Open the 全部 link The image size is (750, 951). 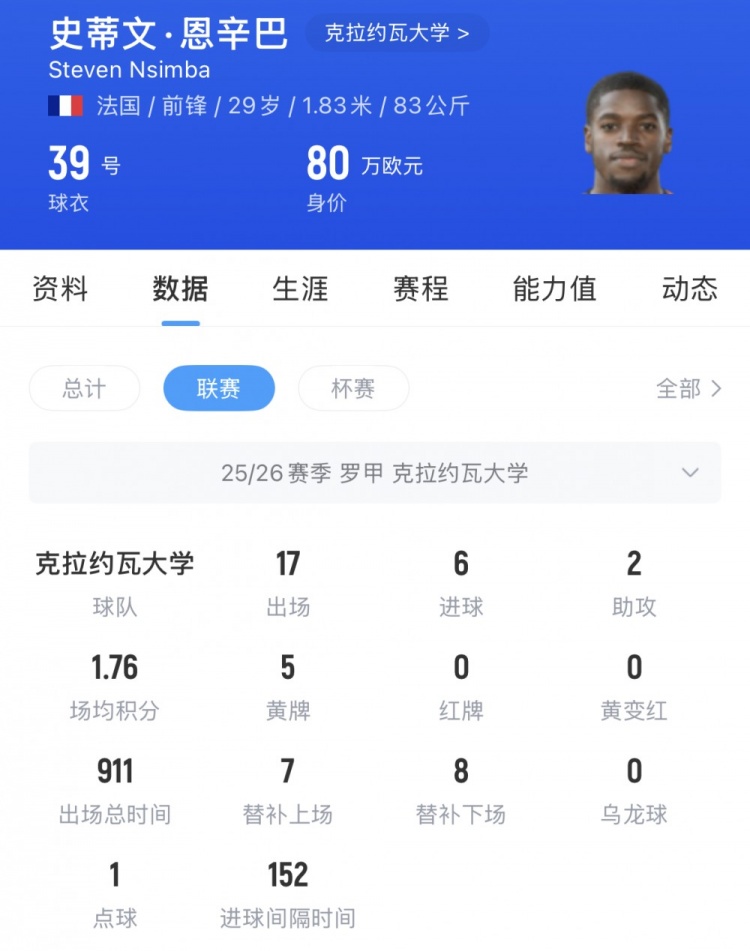[688, 388]
